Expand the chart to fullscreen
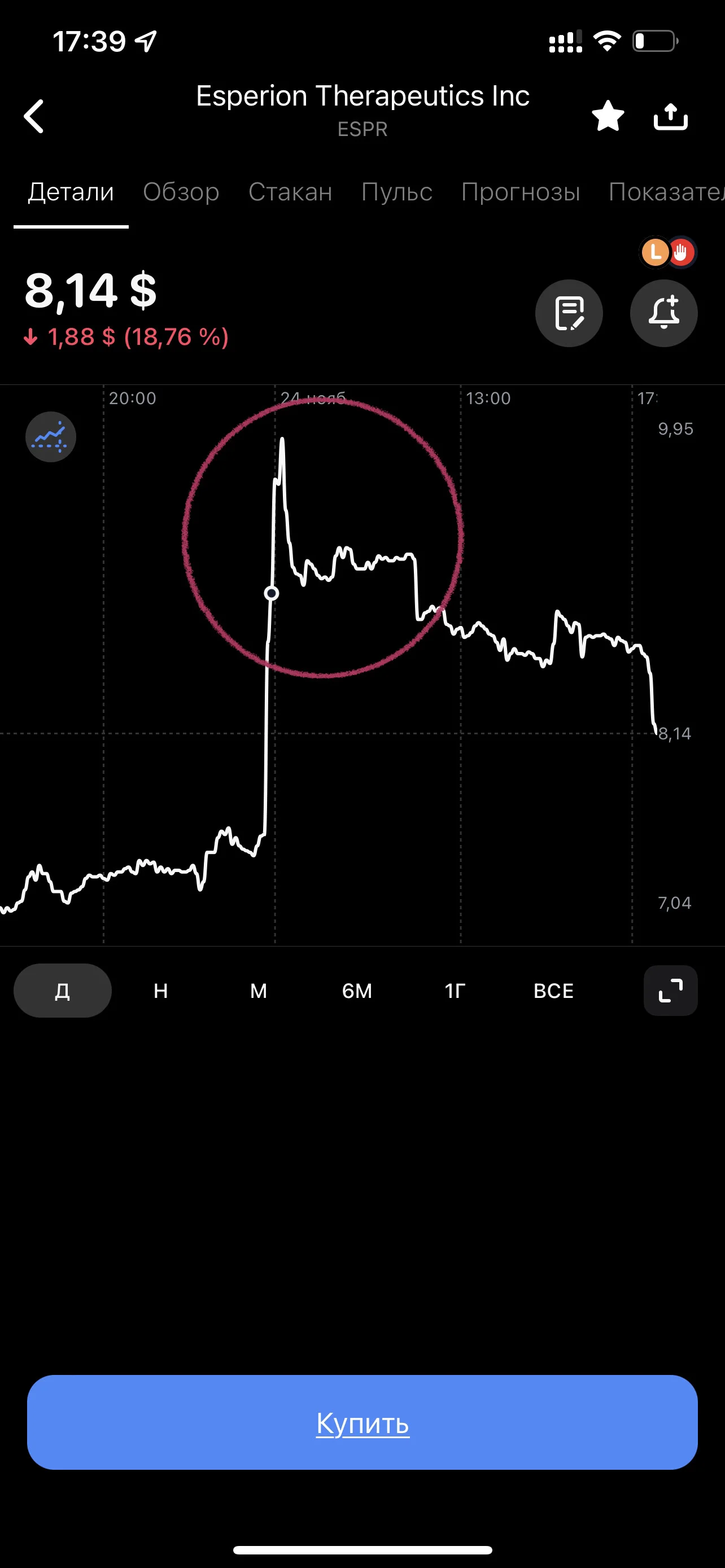Image resolution: width=725 pixels, height=1568 pixels. coord(670,991)
